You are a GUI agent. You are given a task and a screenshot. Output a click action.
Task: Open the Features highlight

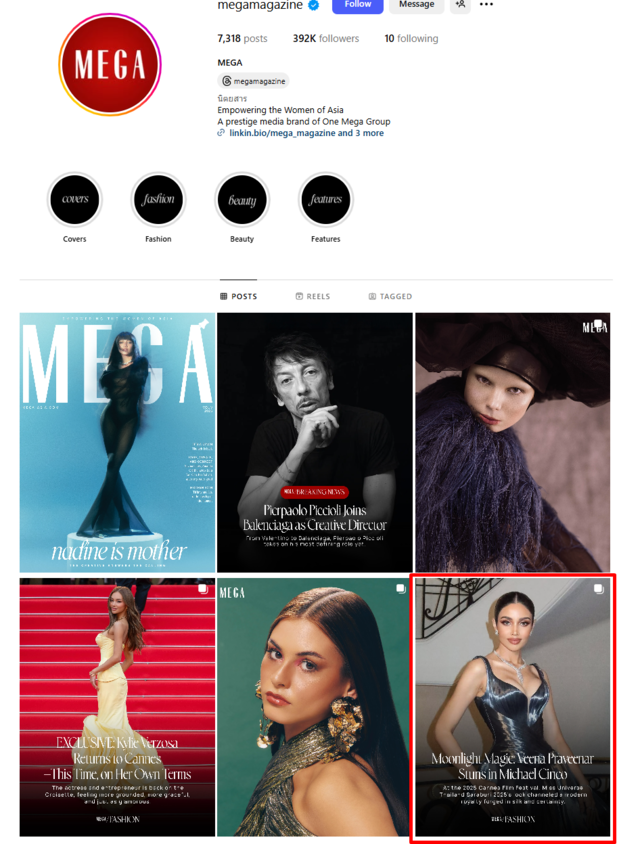click(326, 200)
